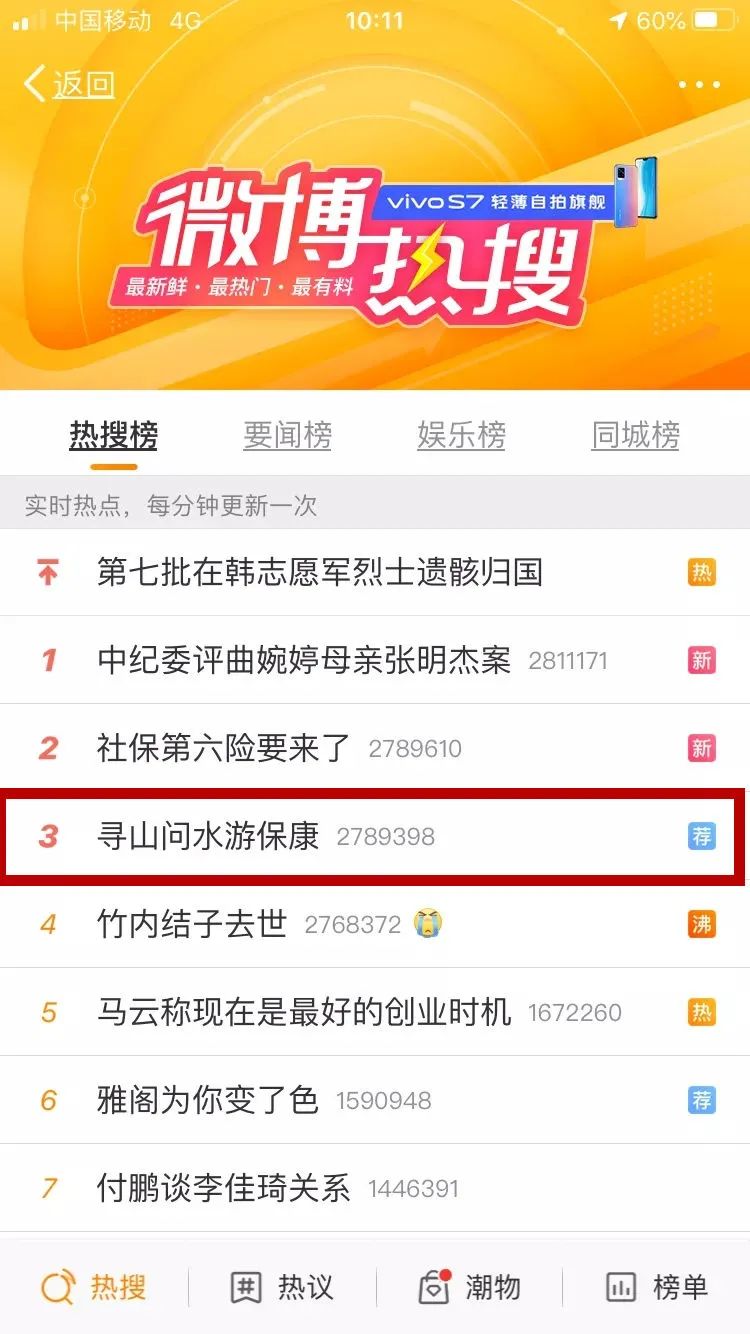The width and height of the screenshot is (750, 1334).
Task: Open topic 寻山问水游保康
Action: coord(208,836)
